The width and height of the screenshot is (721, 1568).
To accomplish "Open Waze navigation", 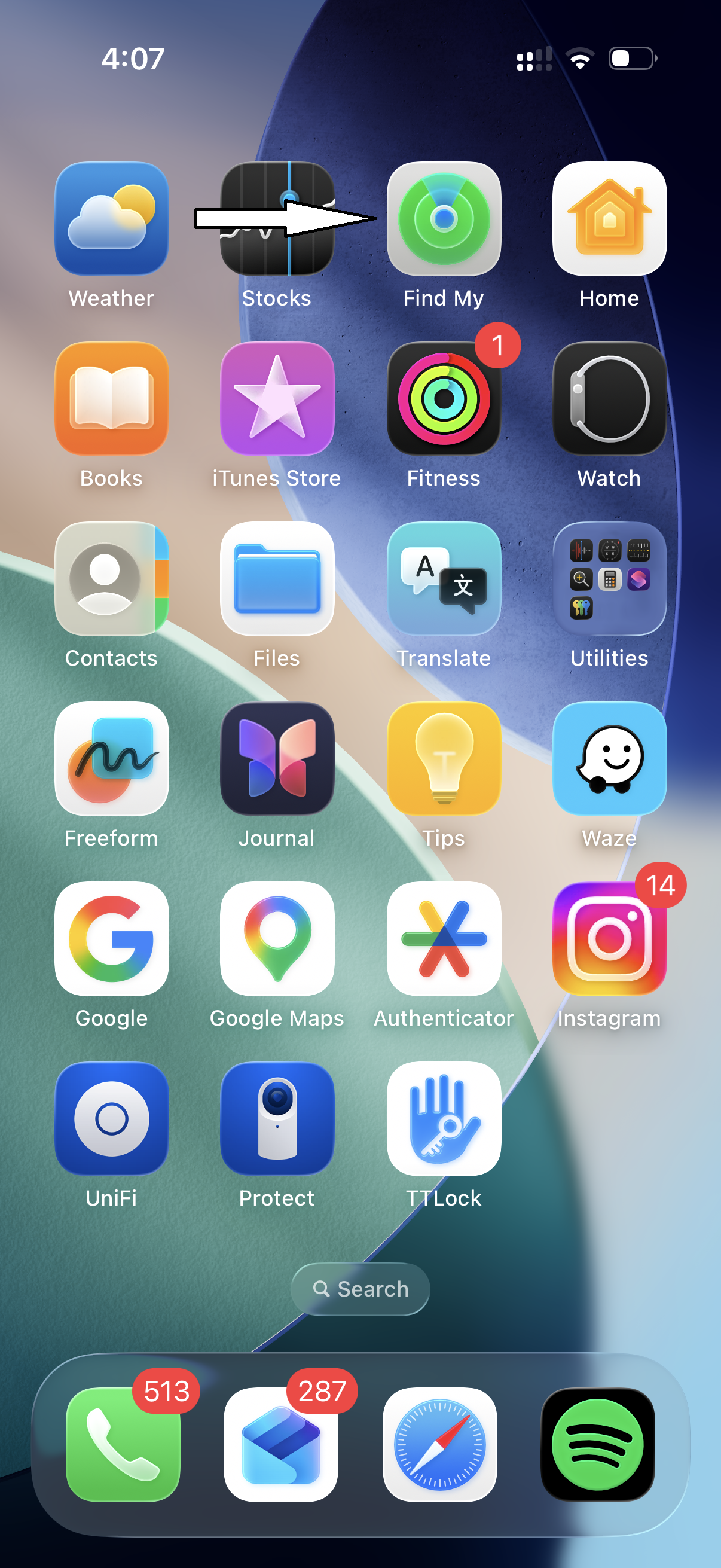I will [609, 758].
